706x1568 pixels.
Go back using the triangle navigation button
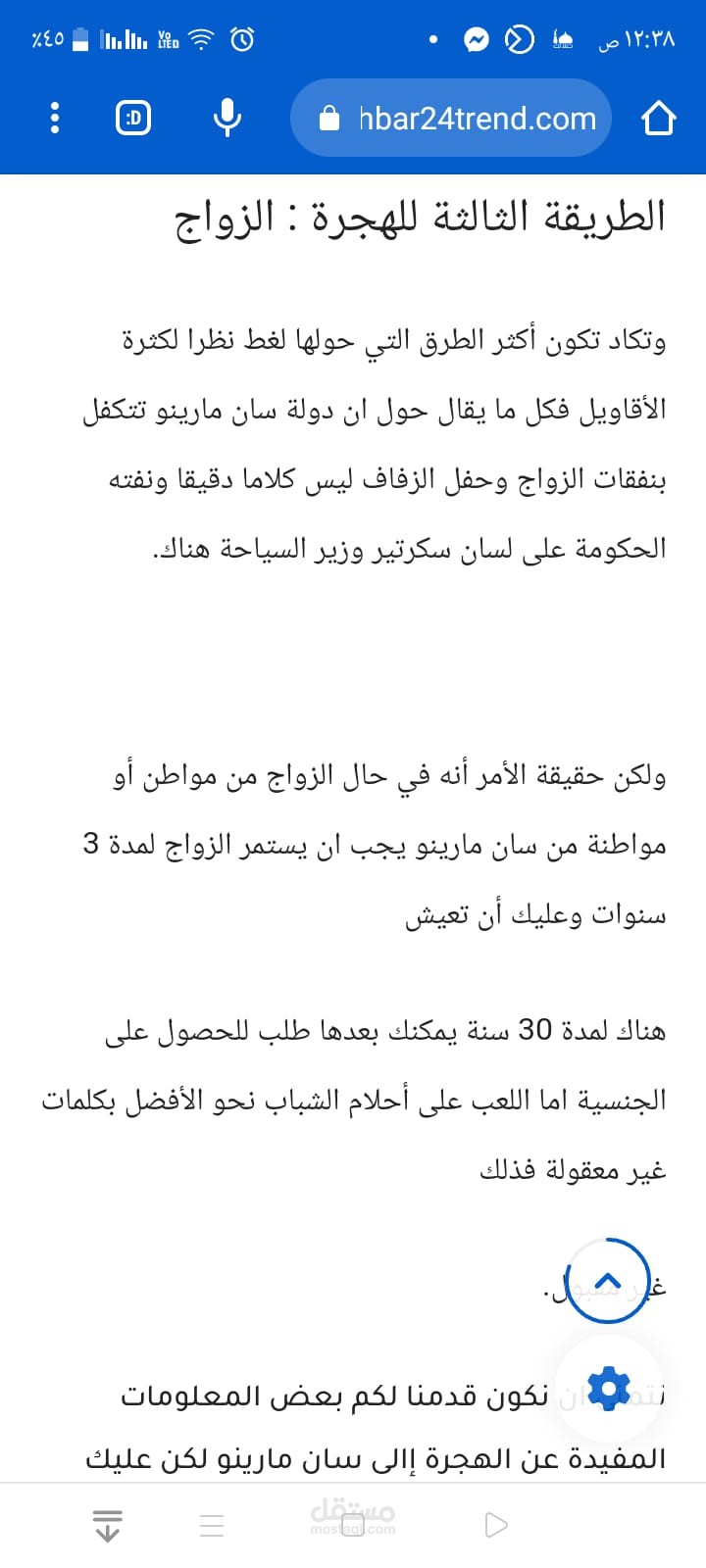click(496, 1525)
